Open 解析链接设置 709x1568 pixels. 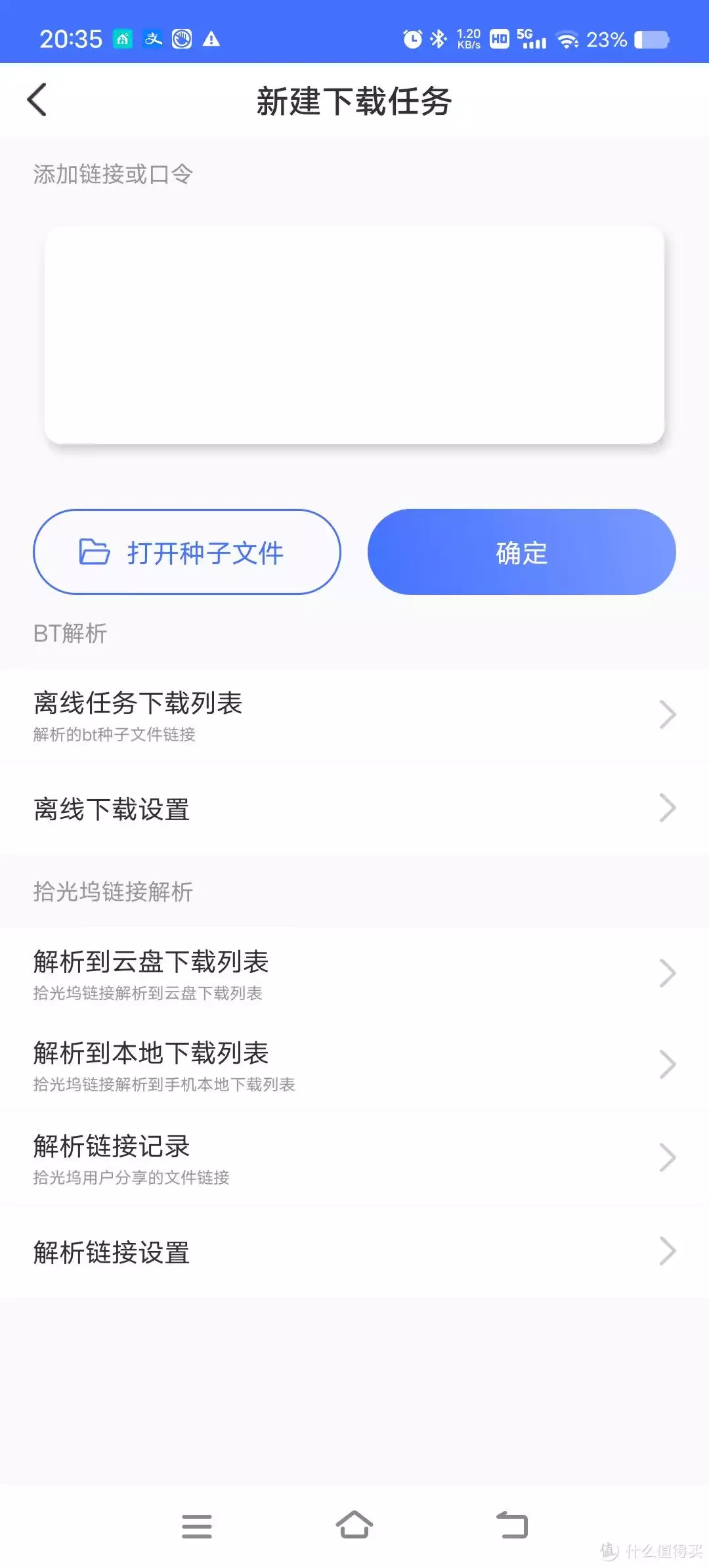354,1252
